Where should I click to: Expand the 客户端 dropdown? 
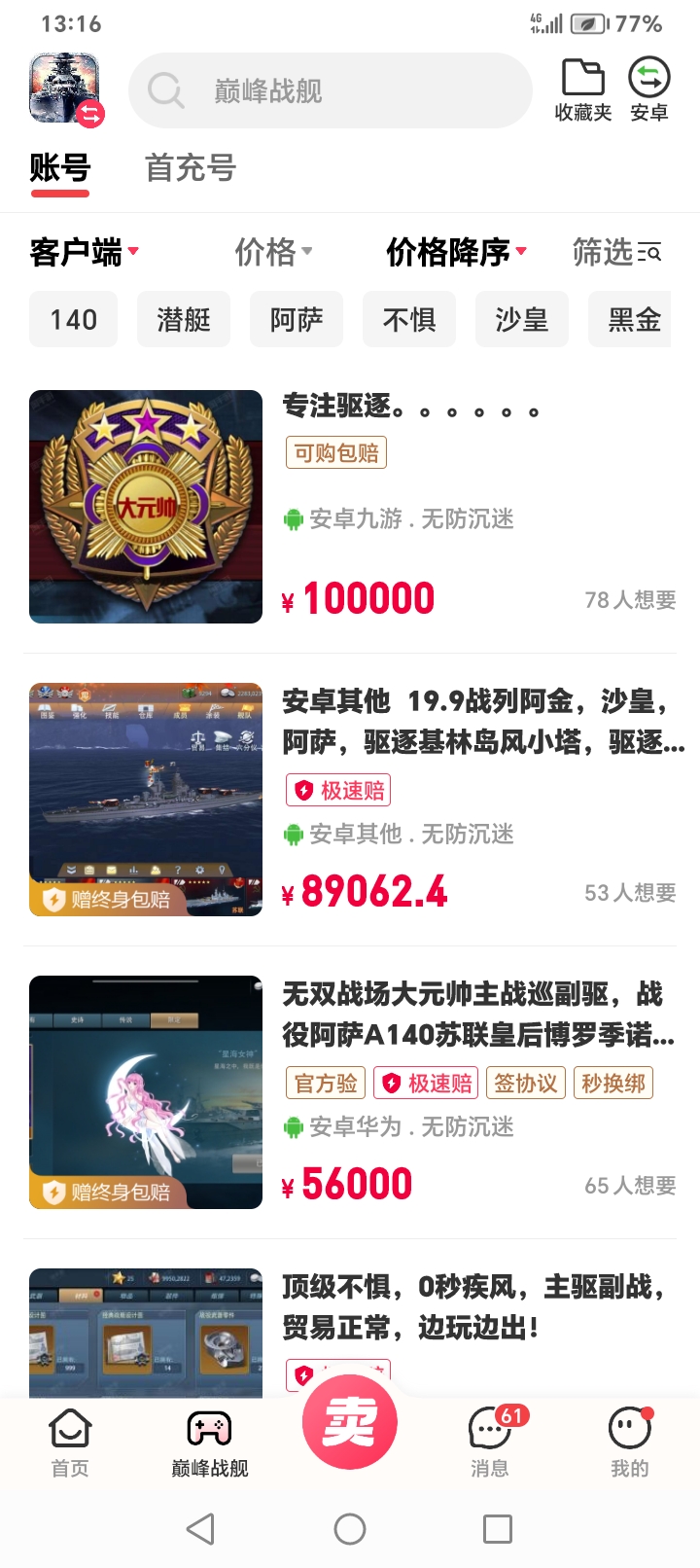[x=84, y=252]
